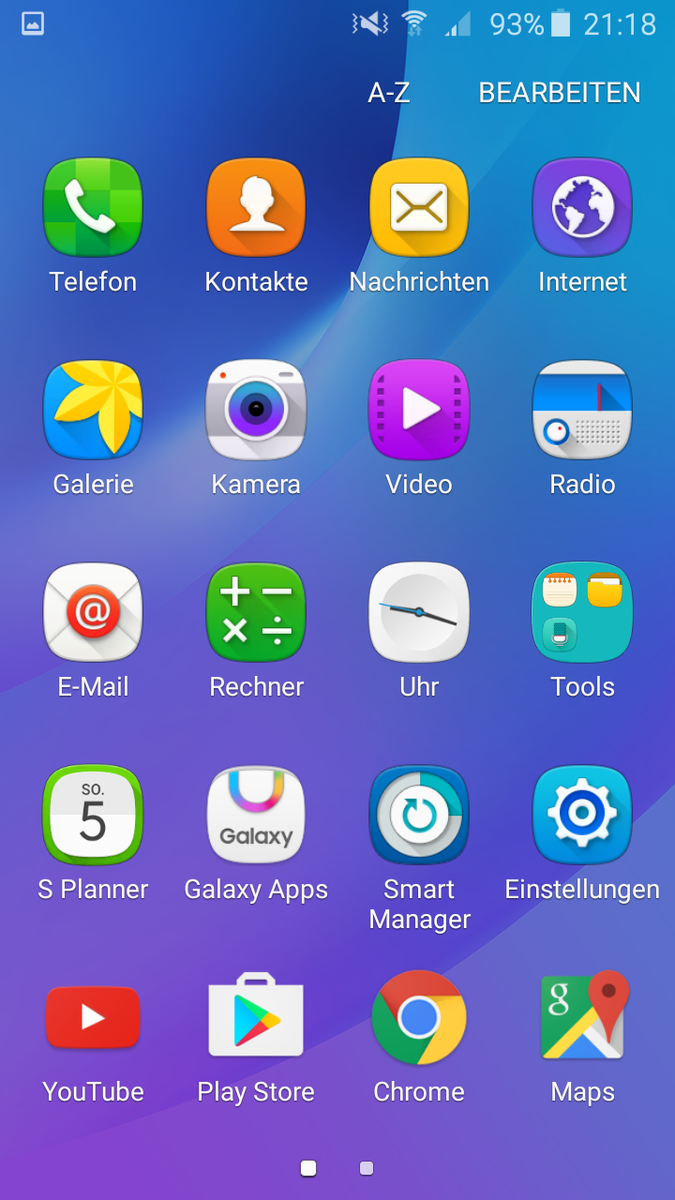Screen dimensions: 675x1200
Task: Open the Play Store
Action: coord(256,1018)
